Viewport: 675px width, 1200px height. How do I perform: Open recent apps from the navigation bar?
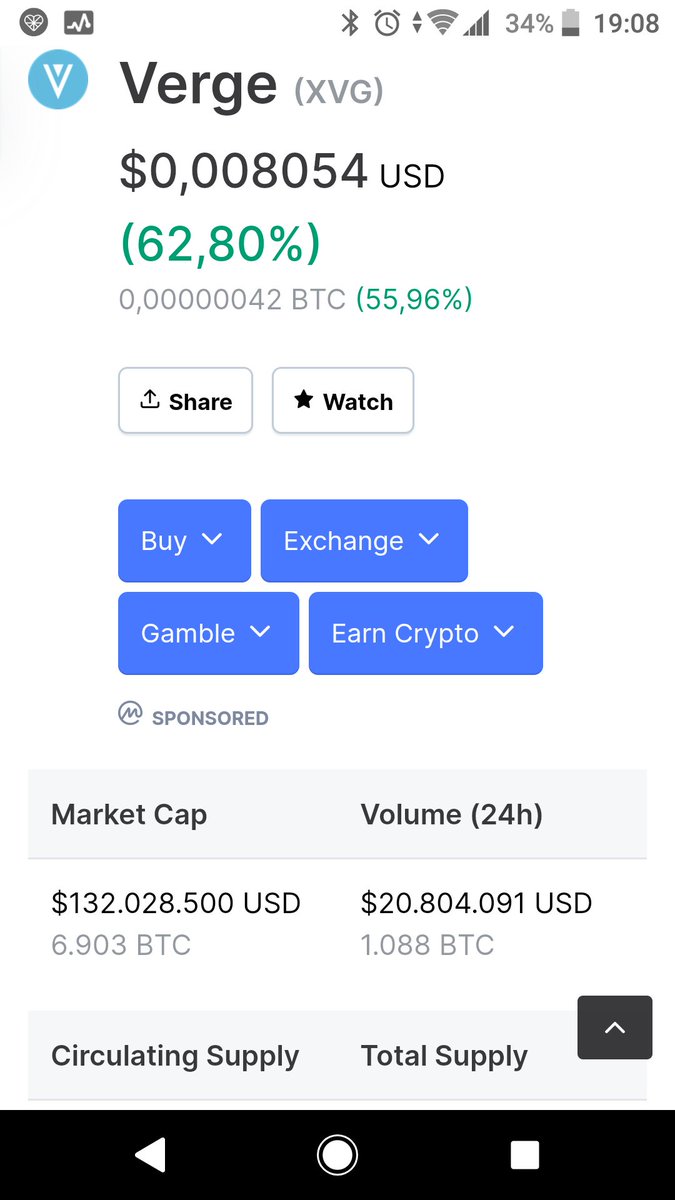click(525, 1155)
